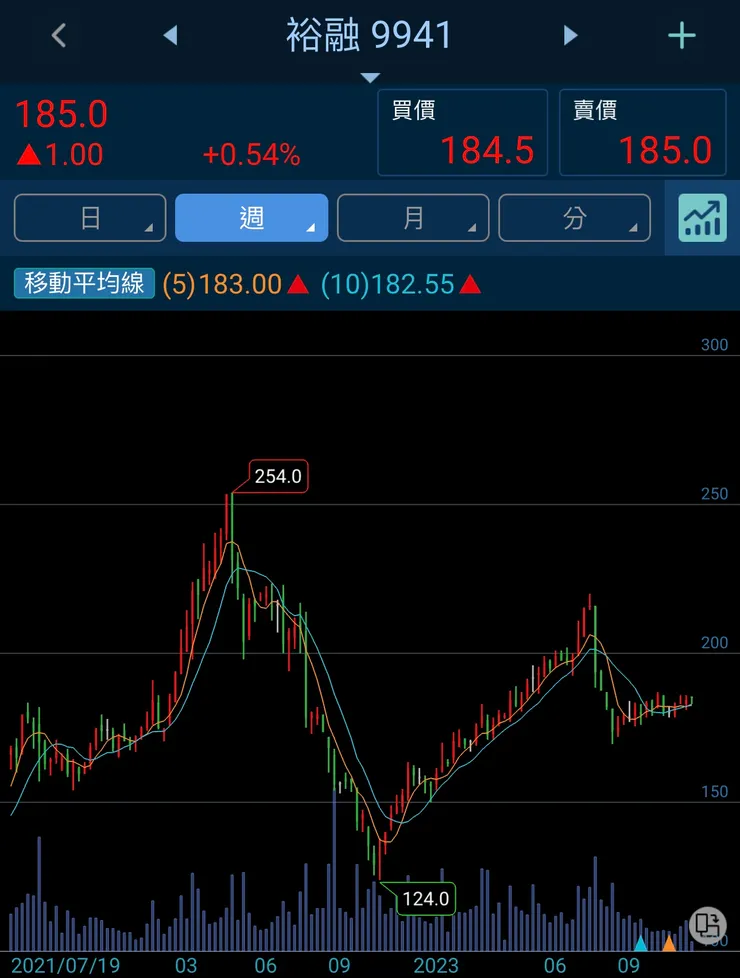Change the 移動平均線 indicator
Screen dimensions: 740x978
tap(84, 284)
